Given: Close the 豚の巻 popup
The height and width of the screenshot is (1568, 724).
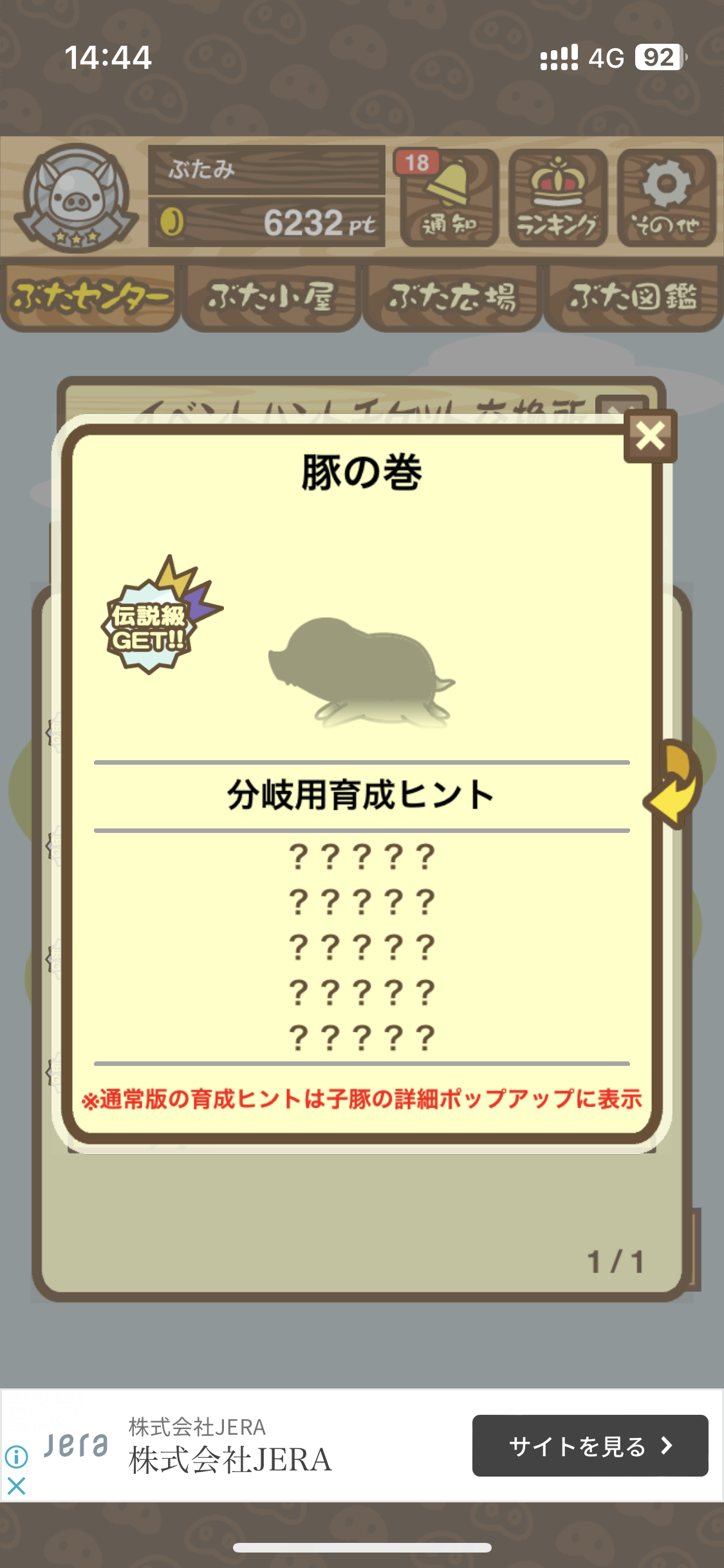Looking at the screenshot, I should 650,436.
